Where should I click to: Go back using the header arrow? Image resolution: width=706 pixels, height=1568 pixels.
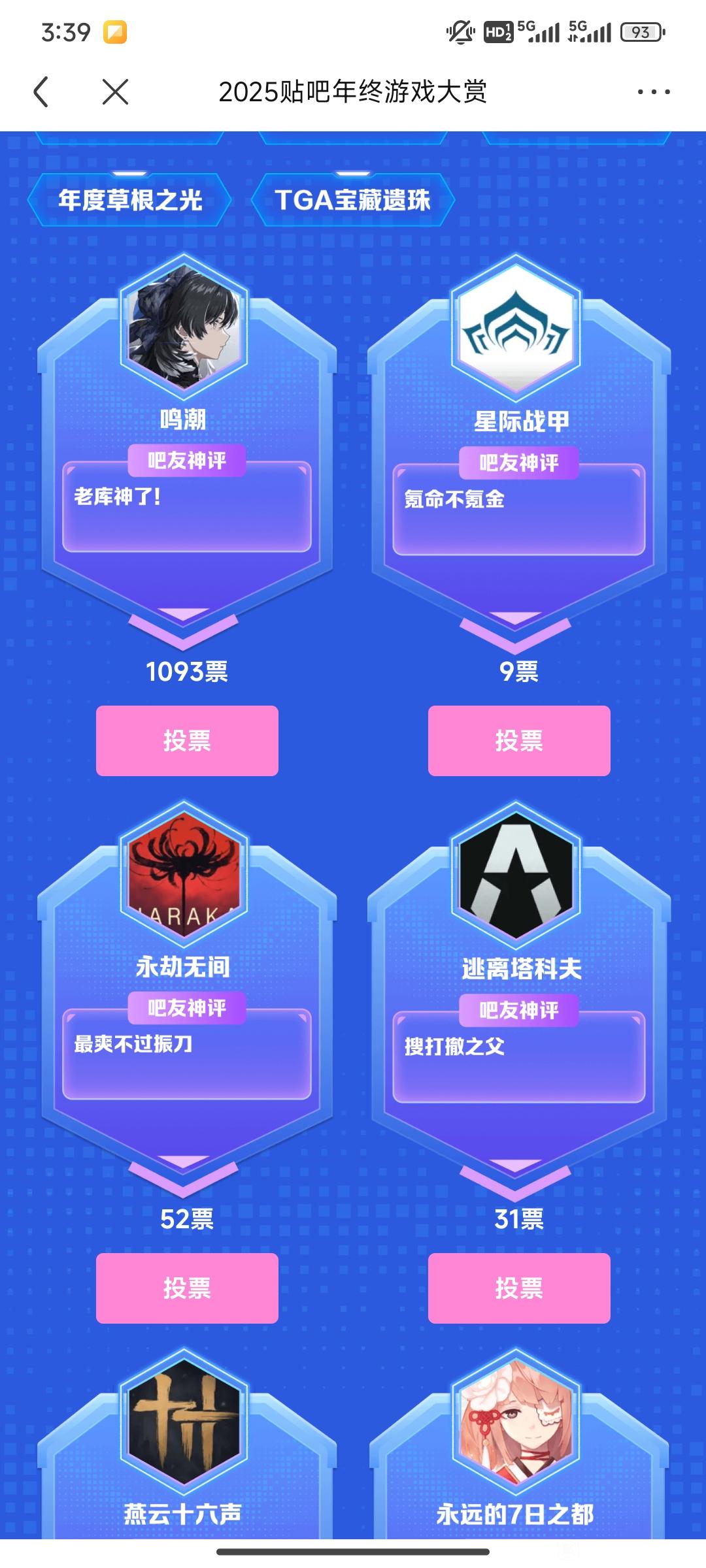pyautogui.click(x=41, y=91)
